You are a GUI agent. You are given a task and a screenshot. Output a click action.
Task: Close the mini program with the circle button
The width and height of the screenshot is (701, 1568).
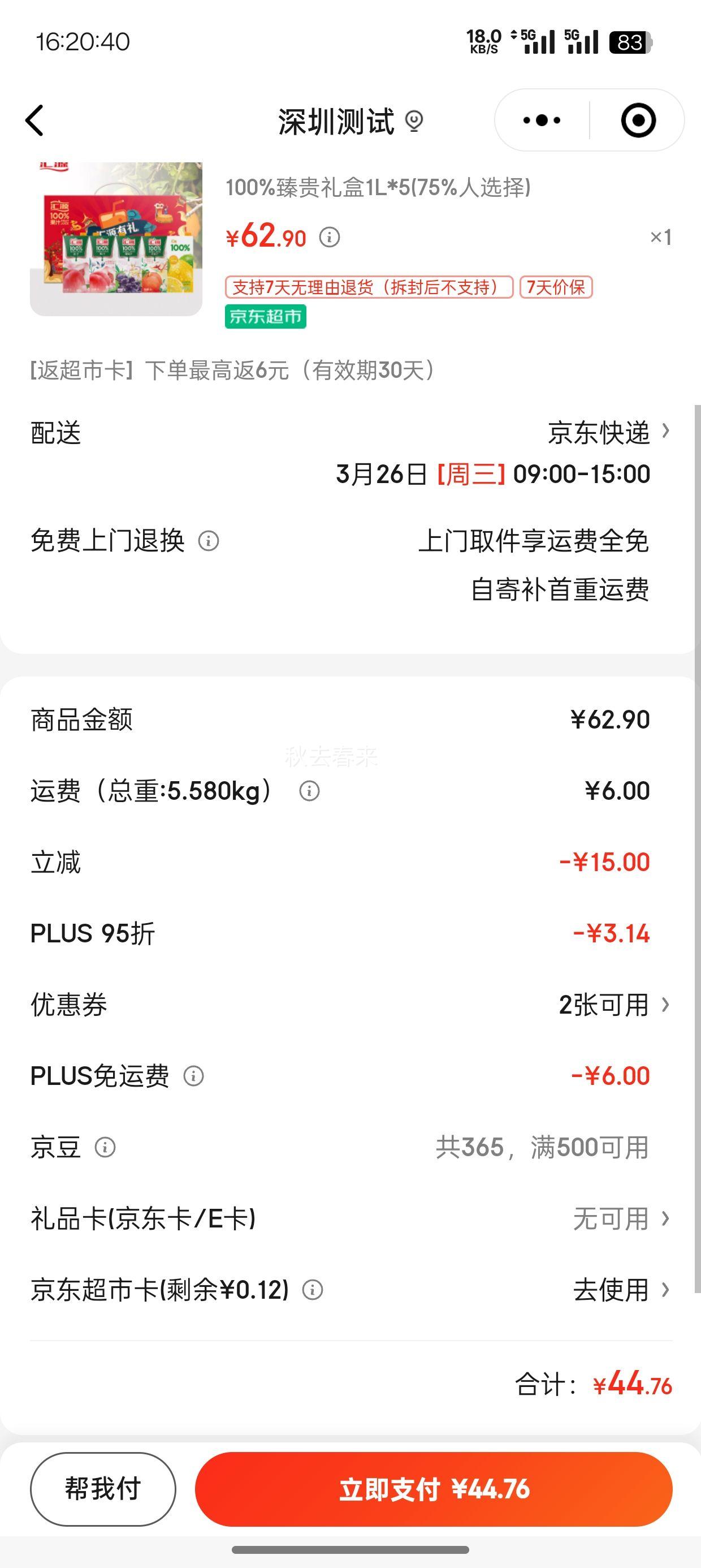[x=638, y=120]
